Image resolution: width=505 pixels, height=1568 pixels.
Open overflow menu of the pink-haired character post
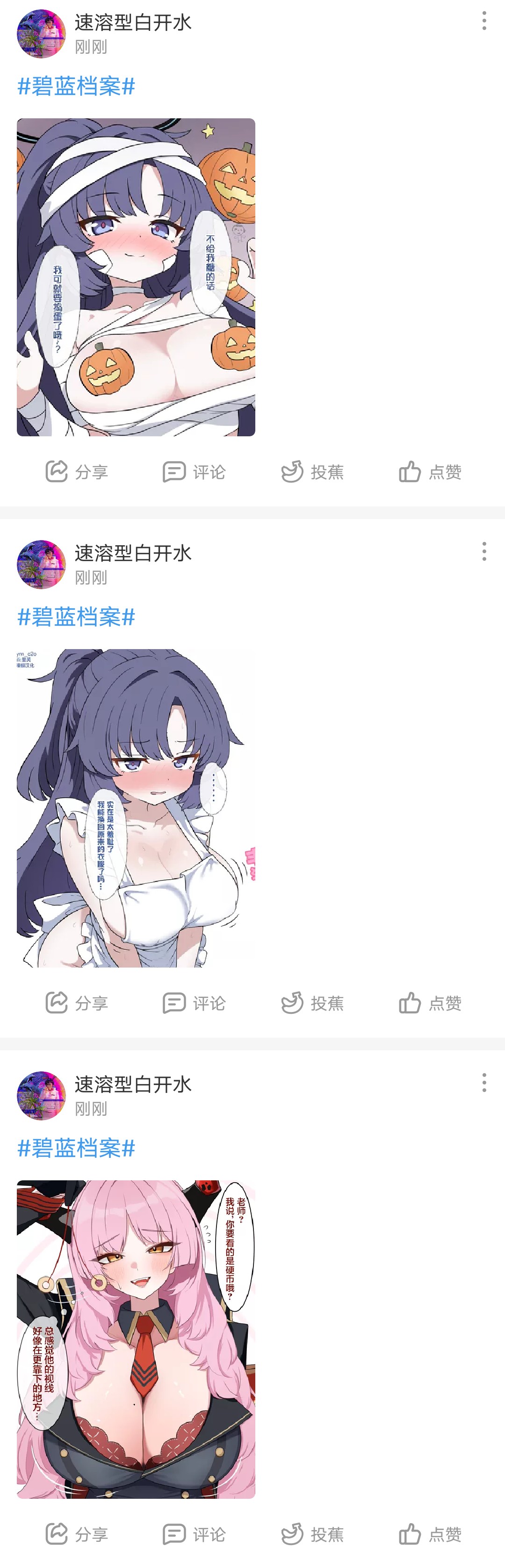click(x=483, y=1082)
